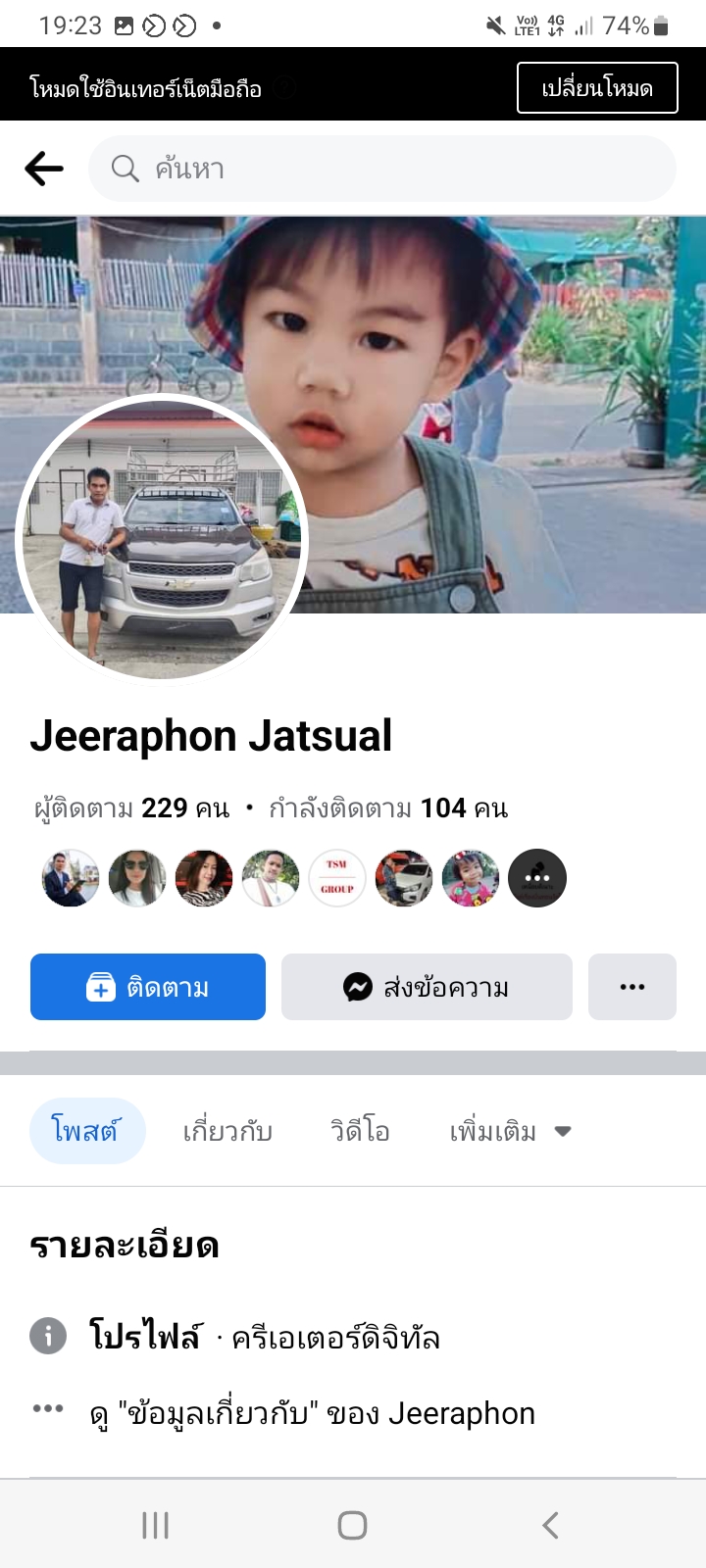Switch to the โพสต์ tab
This screenshot has height=1568, width=706.
[x=87, y=1131]
